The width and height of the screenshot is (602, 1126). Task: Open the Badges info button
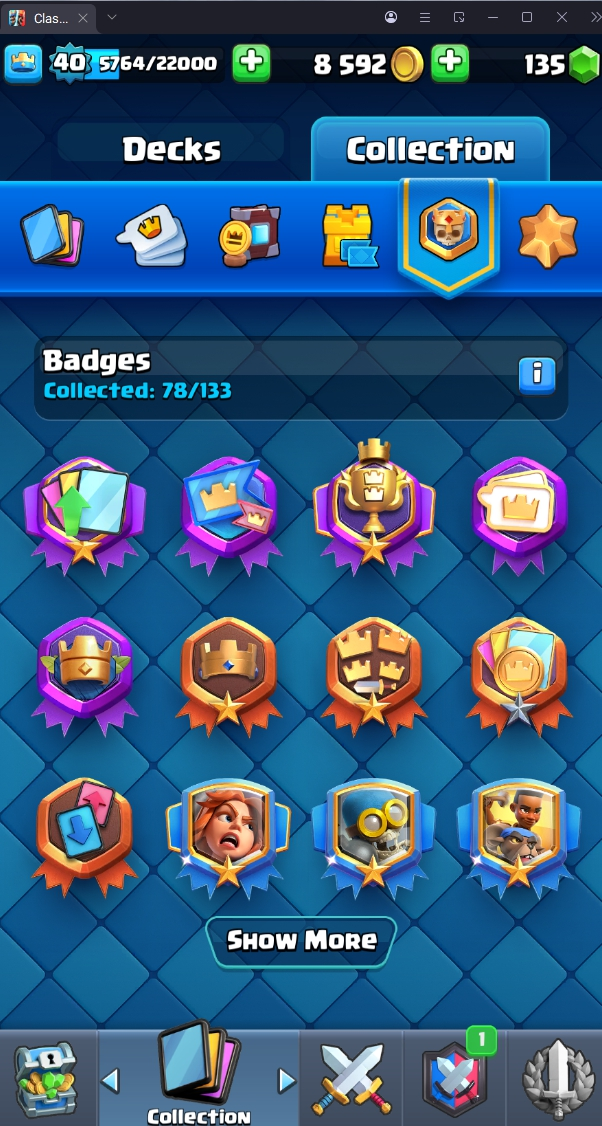pyautogui.click(x=537, y=374)
